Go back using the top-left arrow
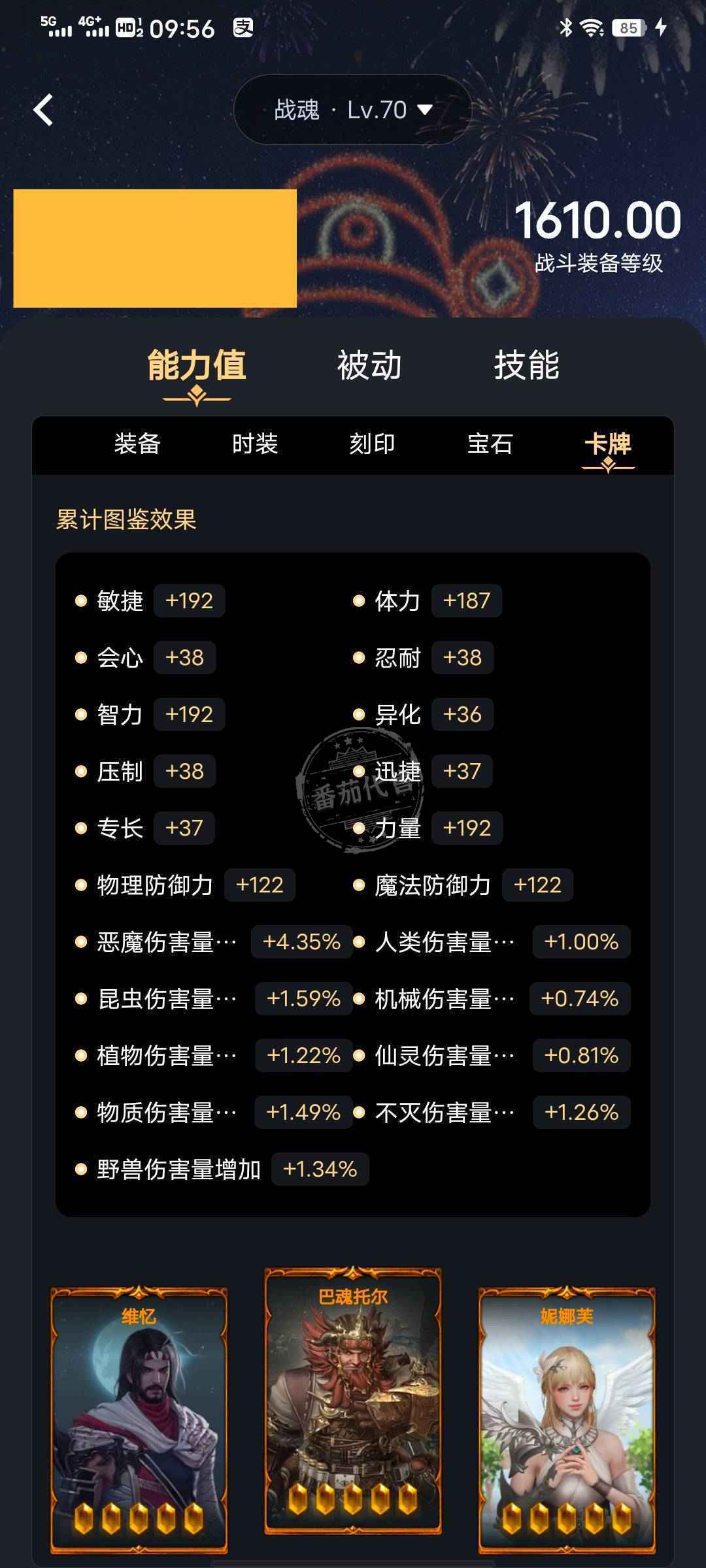 tap(43, 110)
